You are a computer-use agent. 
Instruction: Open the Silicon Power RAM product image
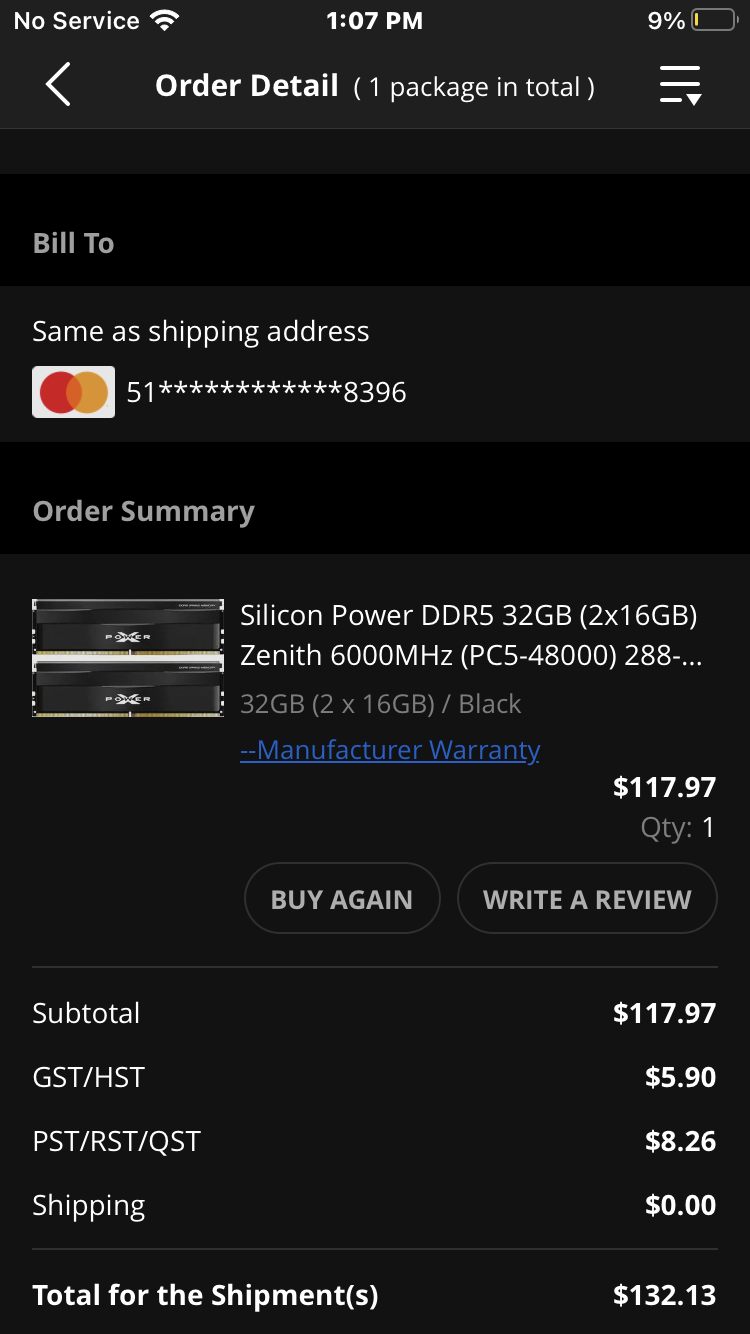click(x=127, y=658)
